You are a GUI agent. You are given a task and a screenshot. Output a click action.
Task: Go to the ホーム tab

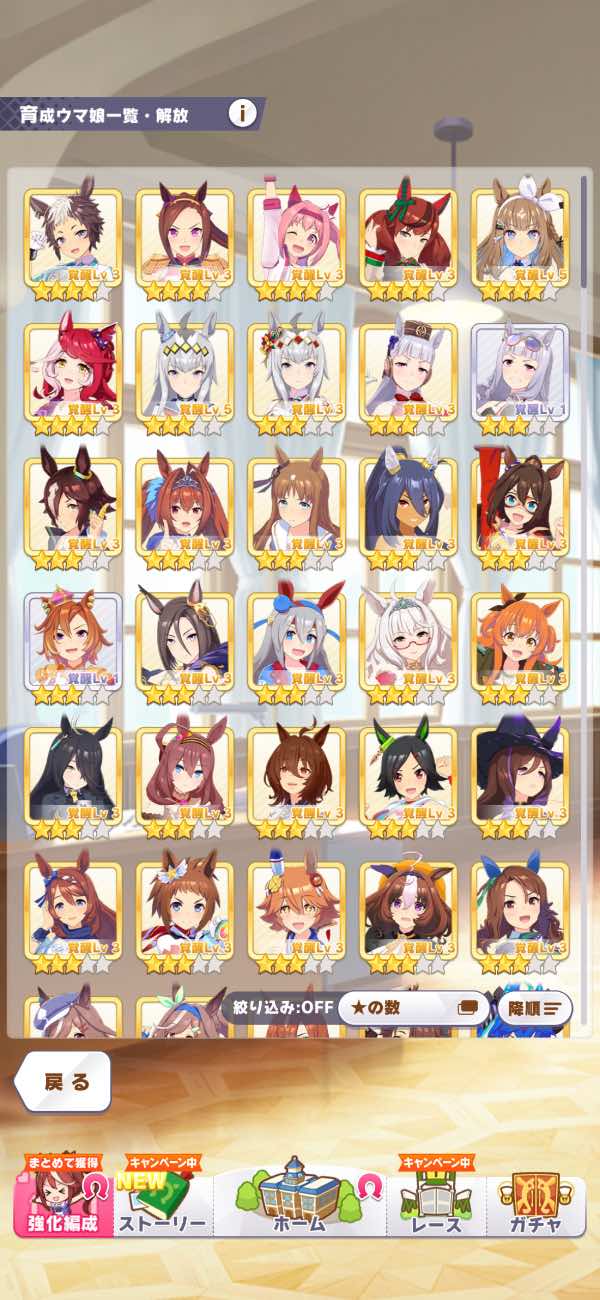coord(300,1198)
